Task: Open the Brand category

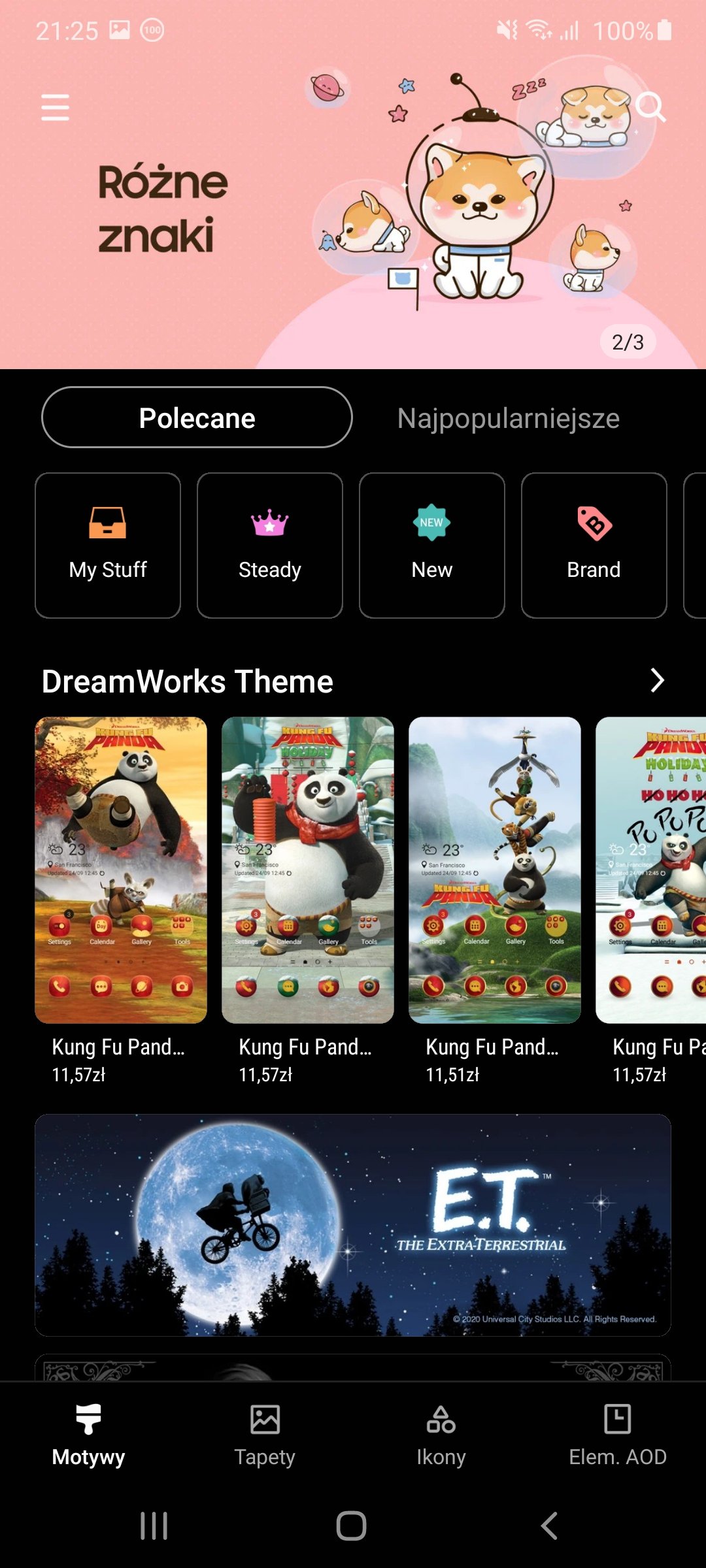Action: click(594, 546)
